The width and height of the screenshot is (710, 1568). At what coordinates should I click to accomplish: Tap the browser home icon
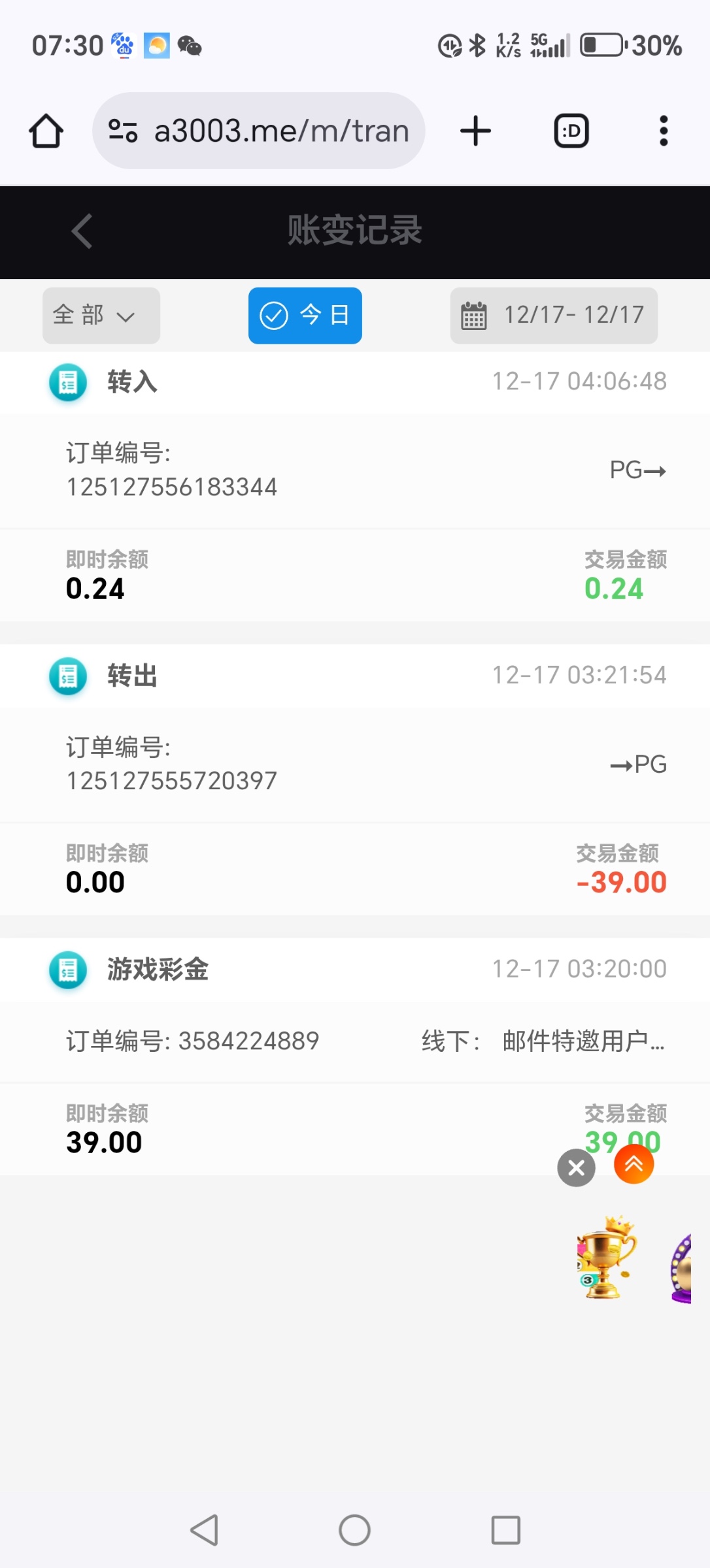coord(46,131)
